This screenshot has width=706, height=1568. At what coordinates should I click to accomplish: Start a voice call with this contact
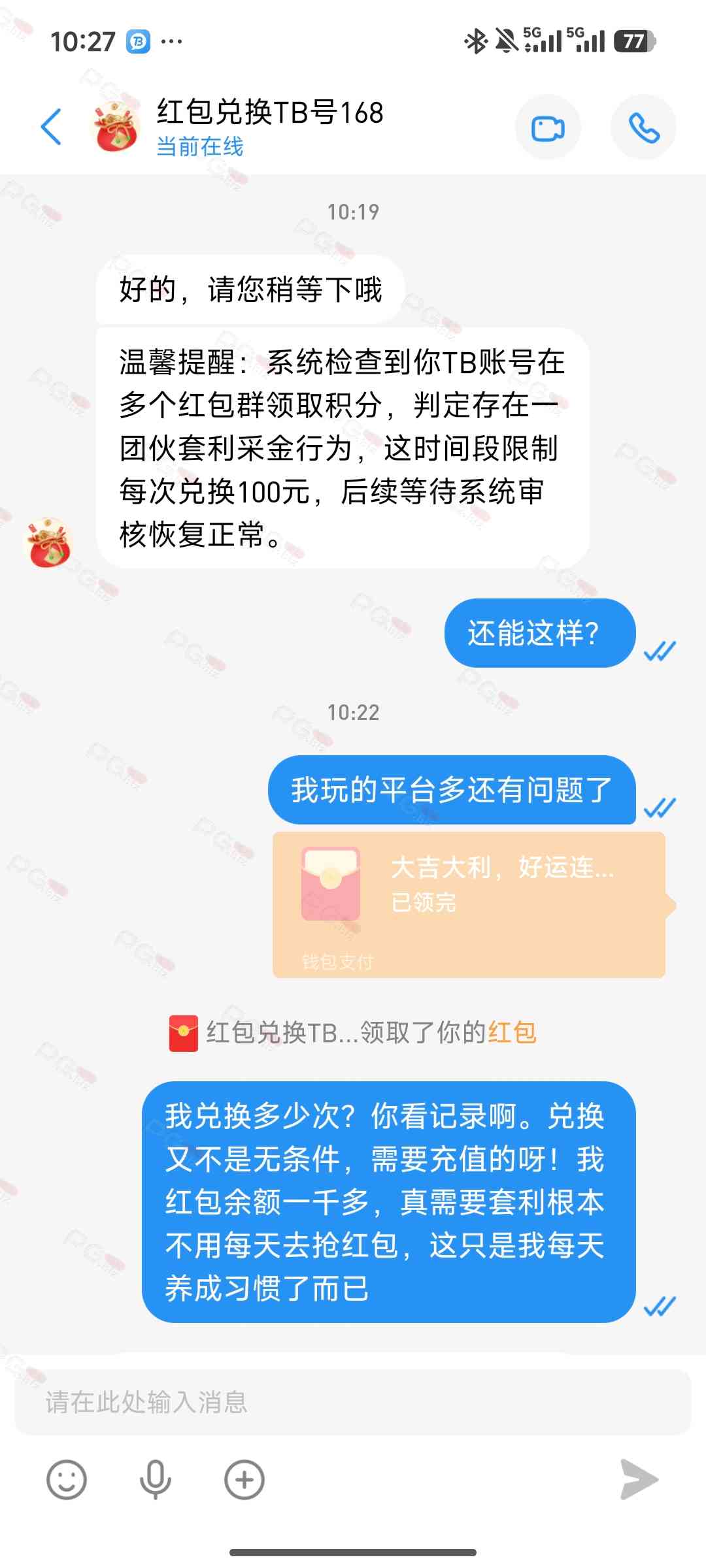click(643, 128)
